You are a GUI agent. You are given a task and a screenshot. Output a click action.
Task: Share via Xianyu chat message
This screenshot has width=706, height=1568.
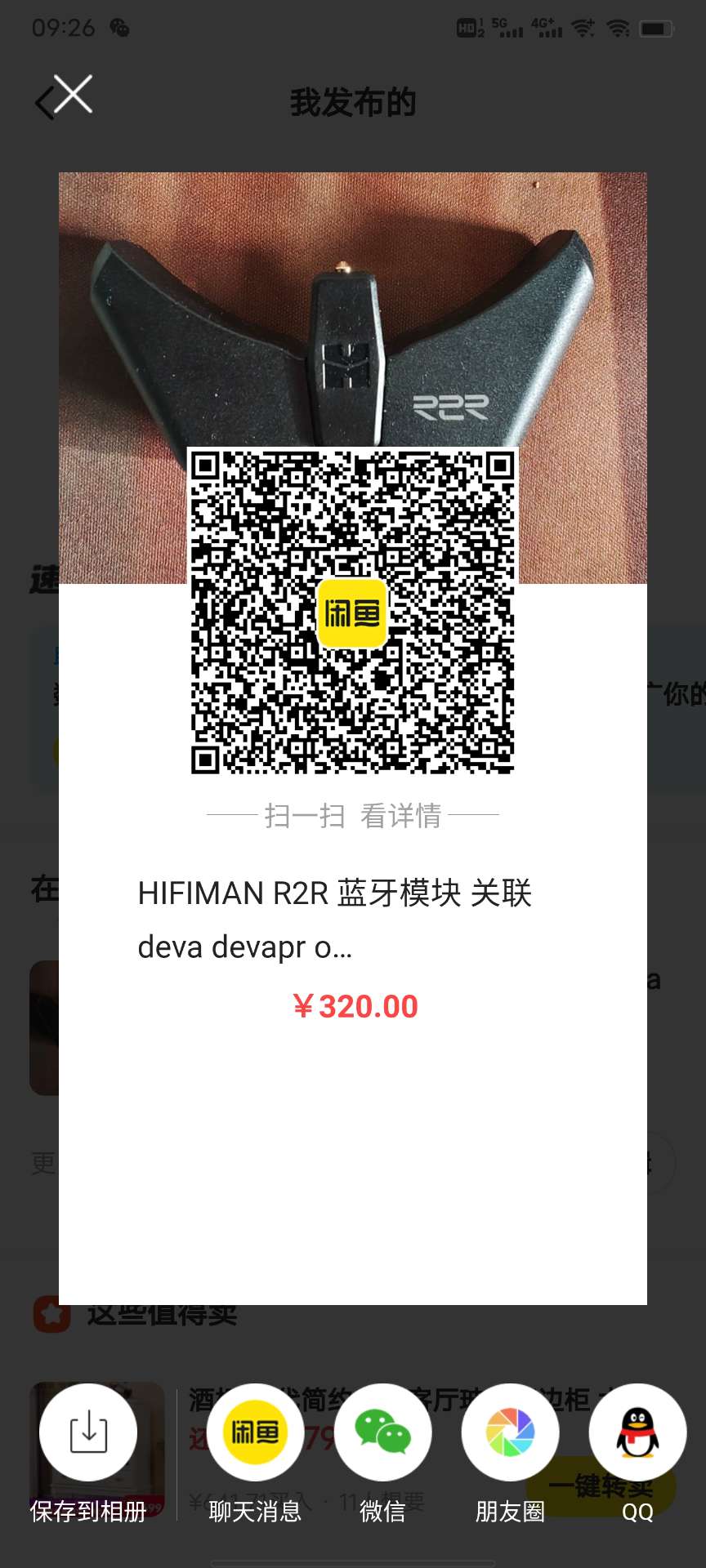[255, 1432]
